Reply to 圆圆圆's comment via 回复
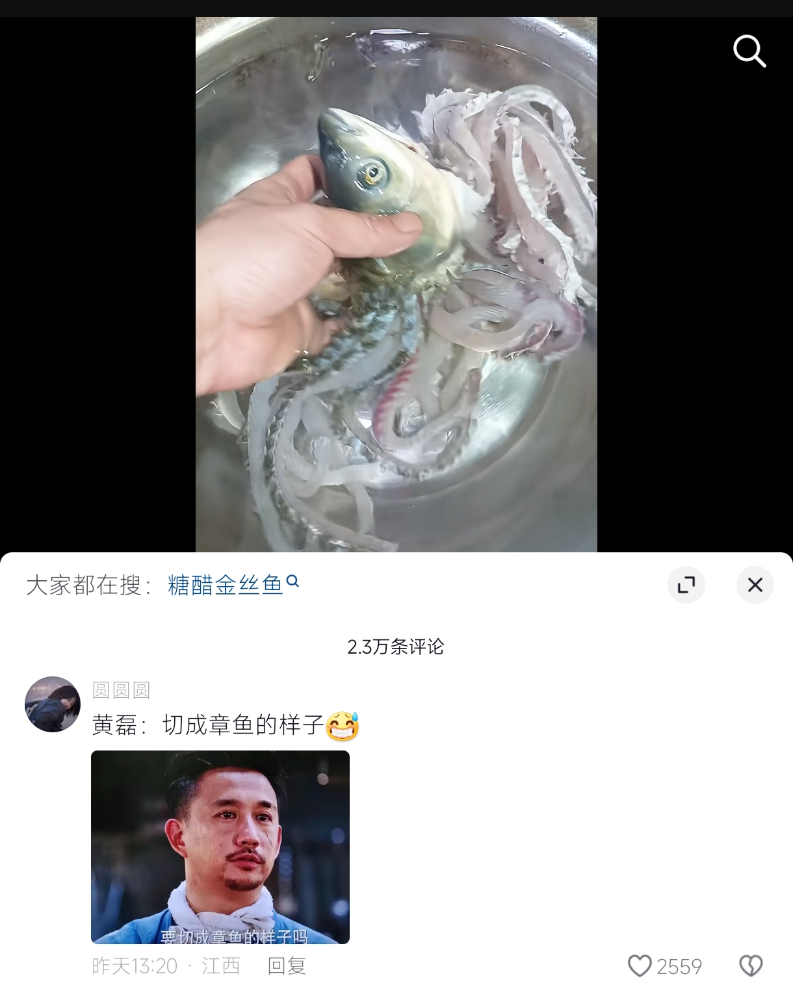Viewport: 793px width, 1000px height. coord(286,966)
